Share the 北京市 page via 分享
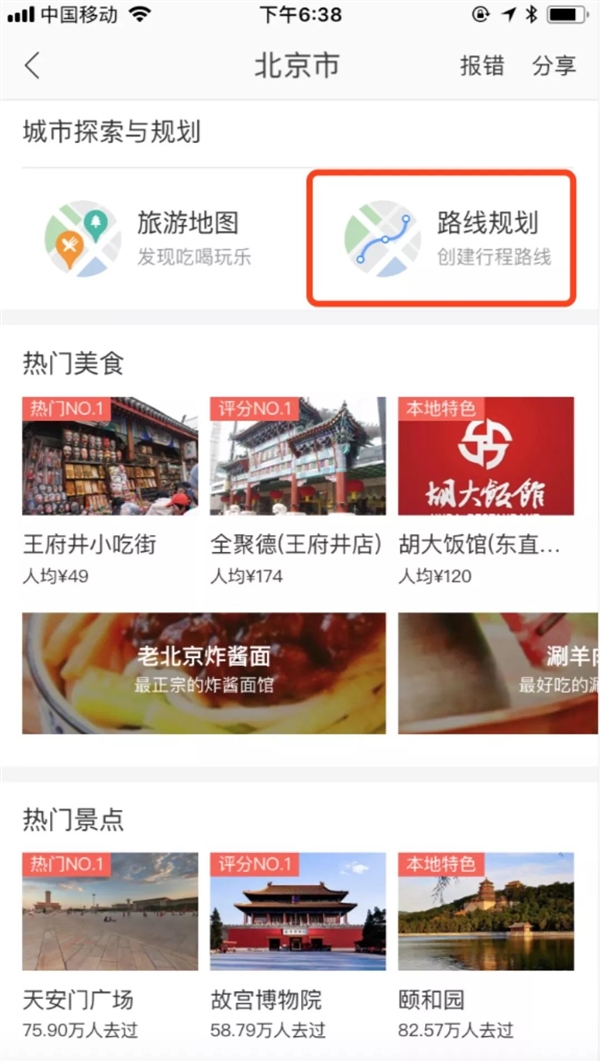 point(554,66)
